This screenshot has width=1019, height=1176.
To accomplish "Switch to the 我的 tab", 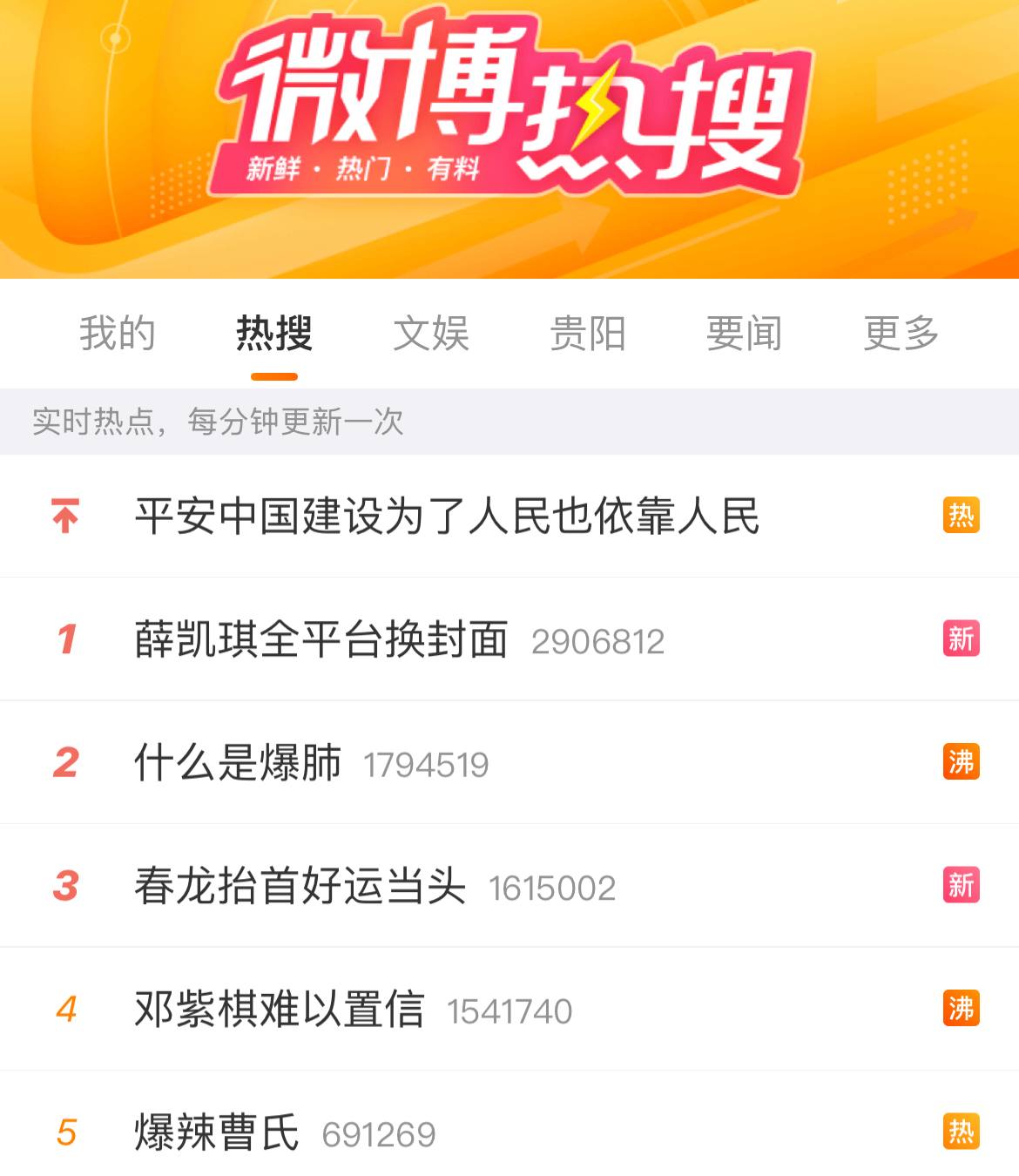I will (118, 335).
